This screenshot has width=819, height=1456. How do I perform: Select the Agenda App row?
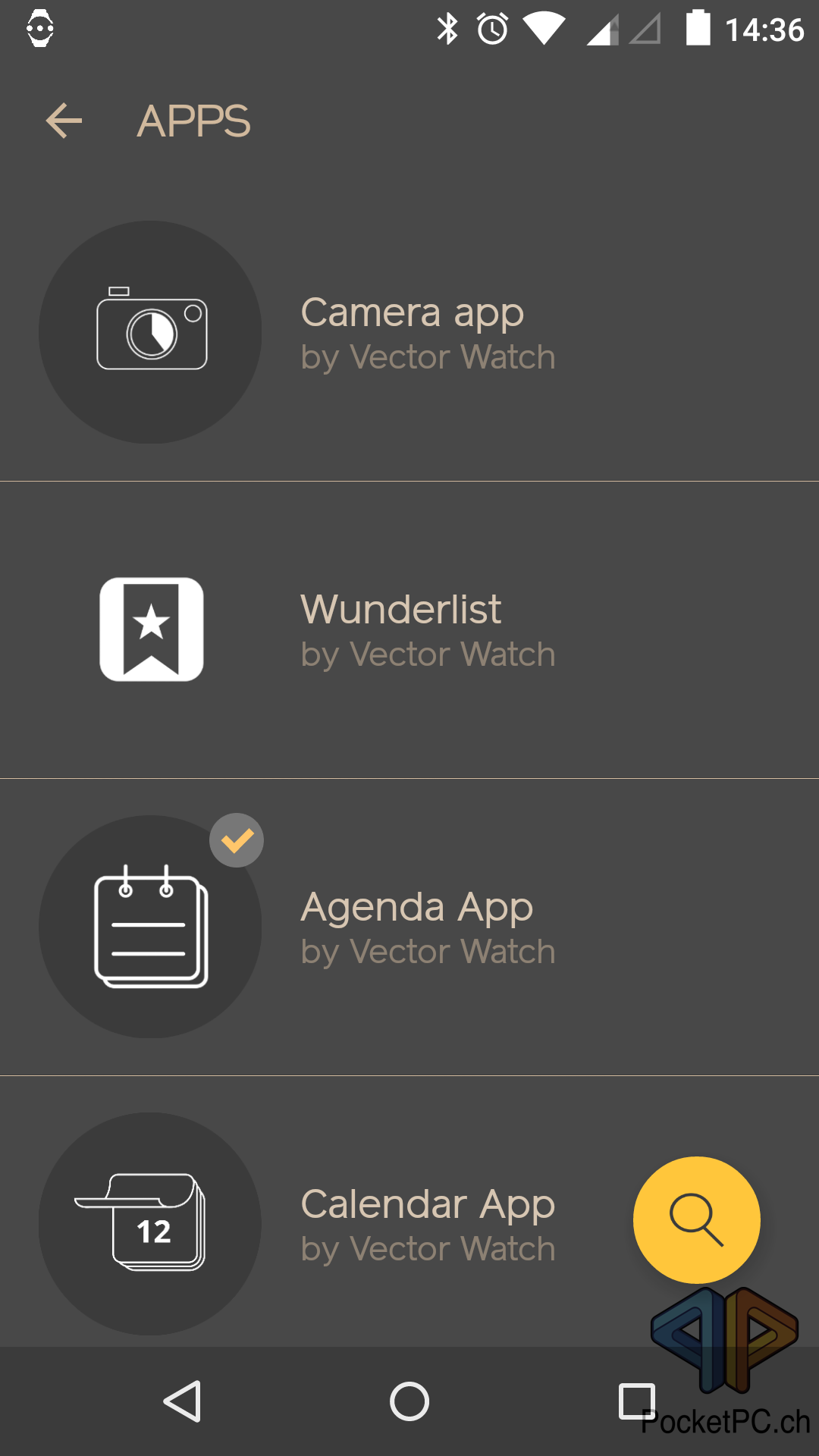coord(409,927)
